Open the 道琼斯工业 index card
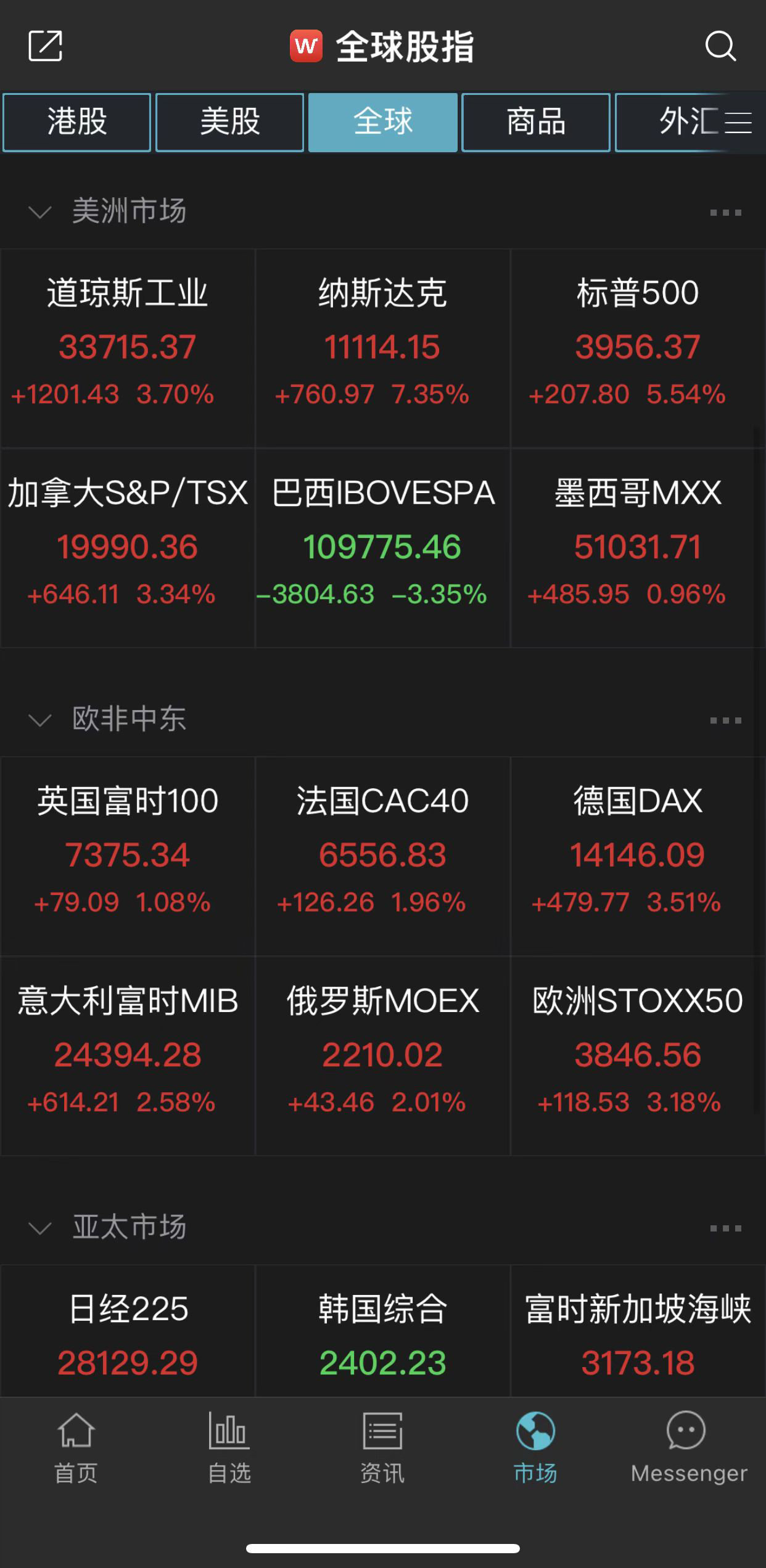This screenshot has height=1568, width=766. tap(128, 348)
